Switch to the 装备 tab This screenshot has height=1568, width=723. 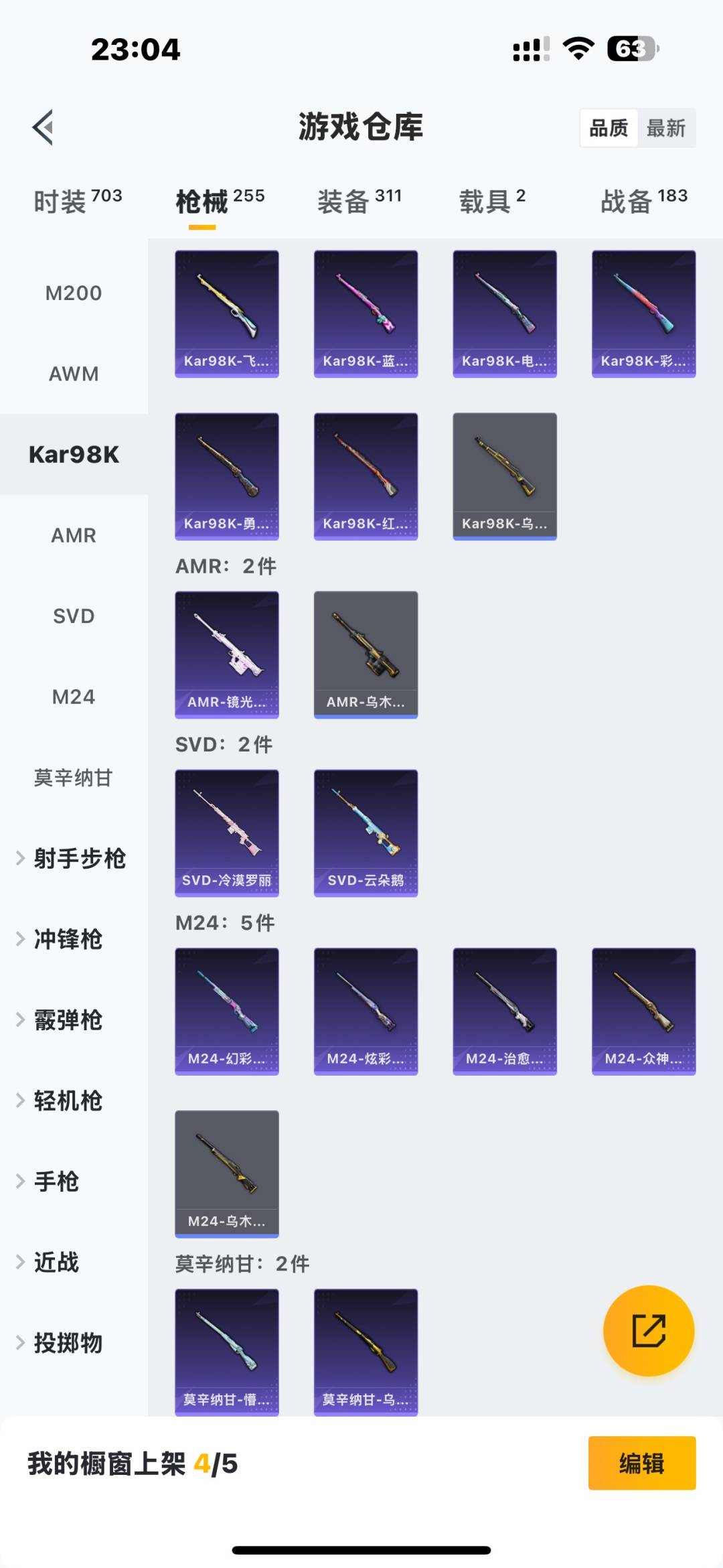(359, 201)
